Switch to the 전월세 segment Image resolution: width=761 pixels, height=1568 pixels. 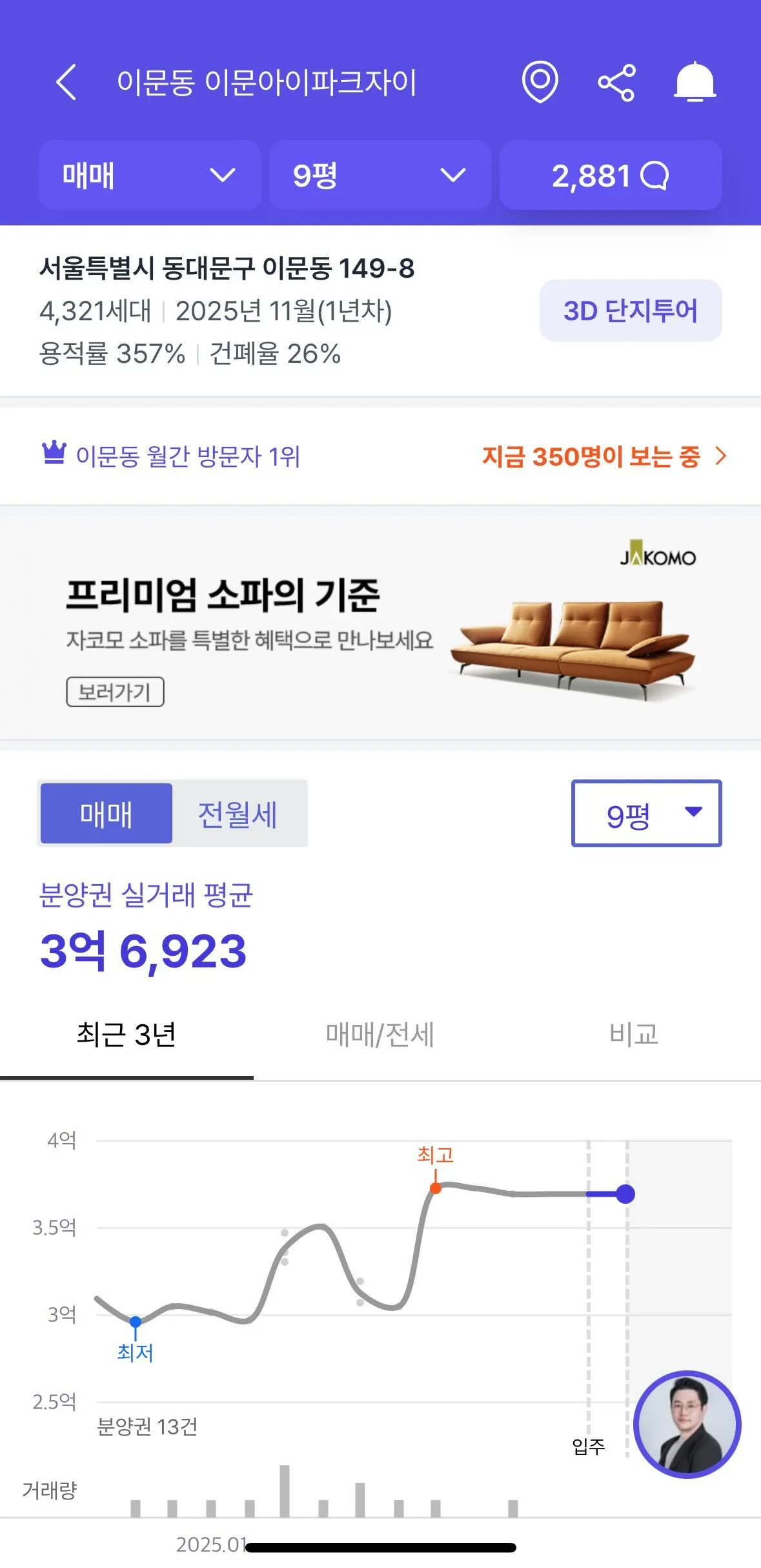[238, 814]
